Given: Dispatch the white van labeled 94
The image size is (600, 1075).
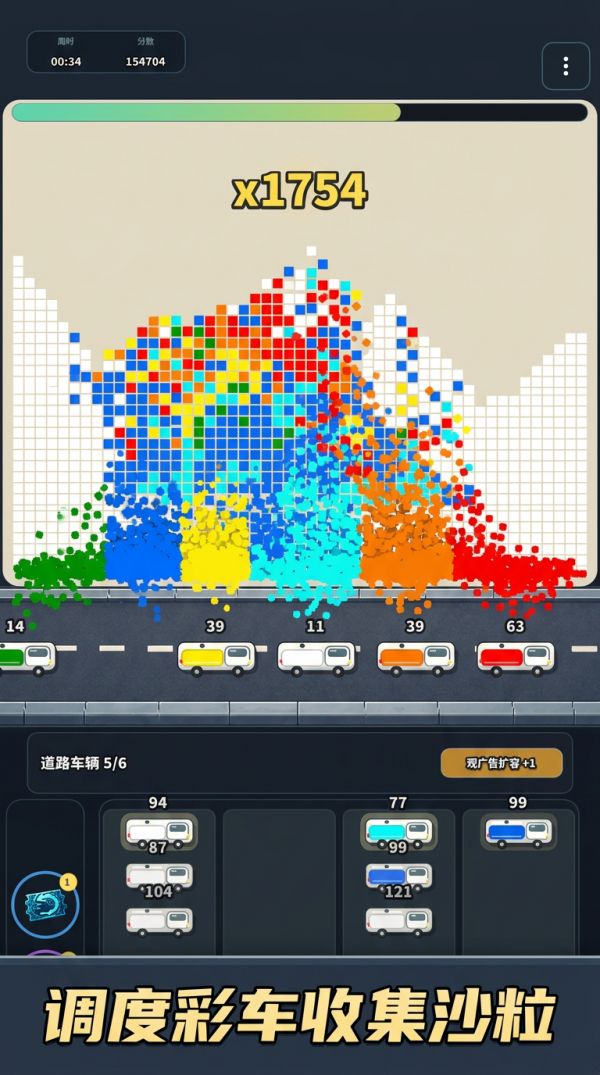Looking at the screenshot, I should click(x=159, y=832).
